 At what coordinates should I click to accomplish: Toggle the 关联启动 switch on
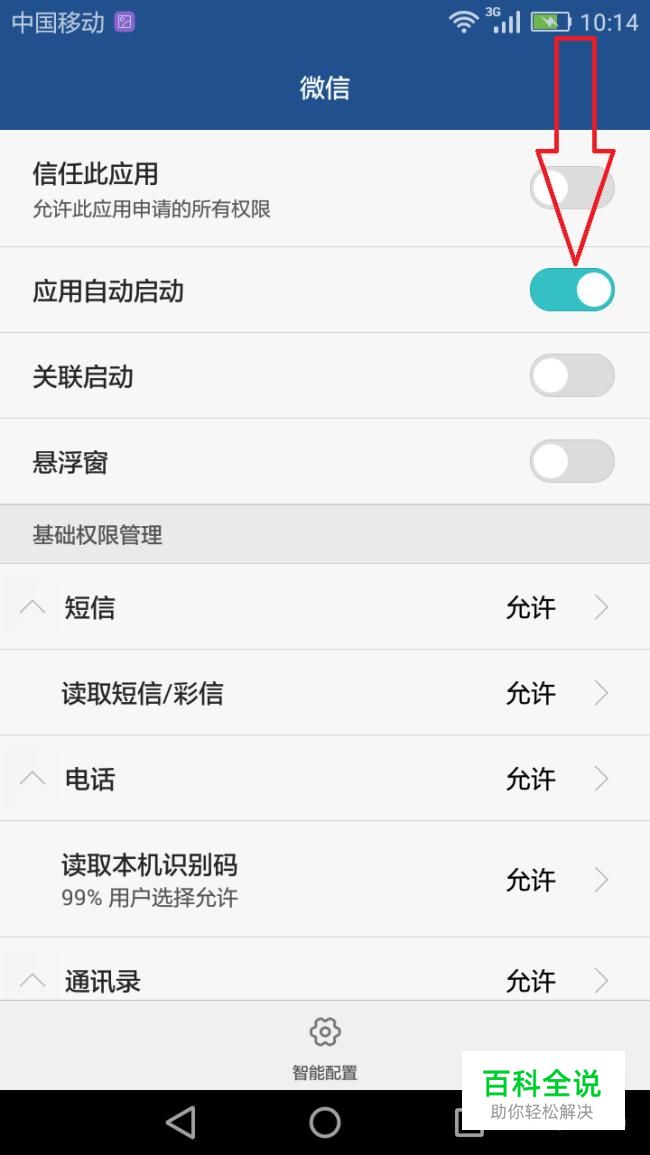572,376
